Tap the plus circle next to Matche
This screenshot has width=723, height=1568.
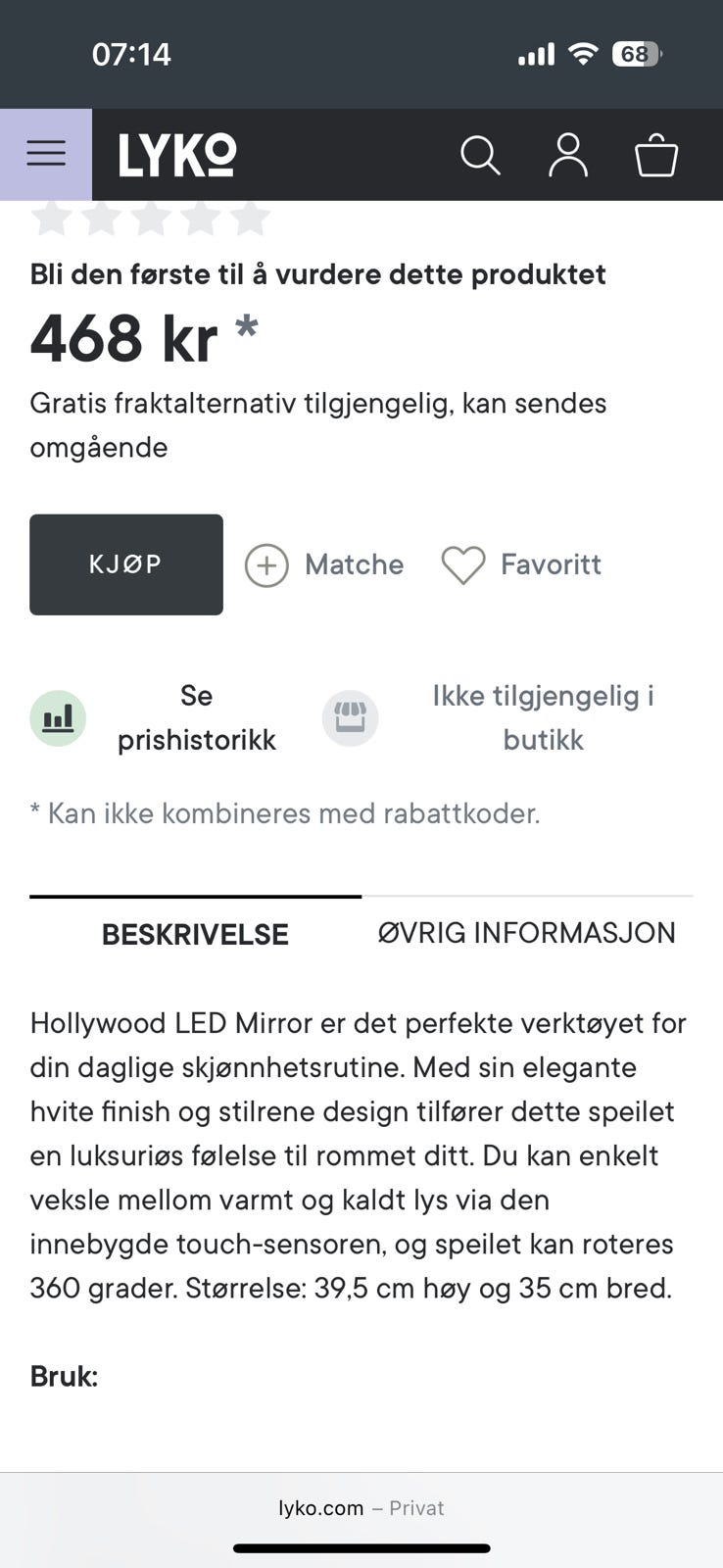pyautogui.click(x=265, y=565)
